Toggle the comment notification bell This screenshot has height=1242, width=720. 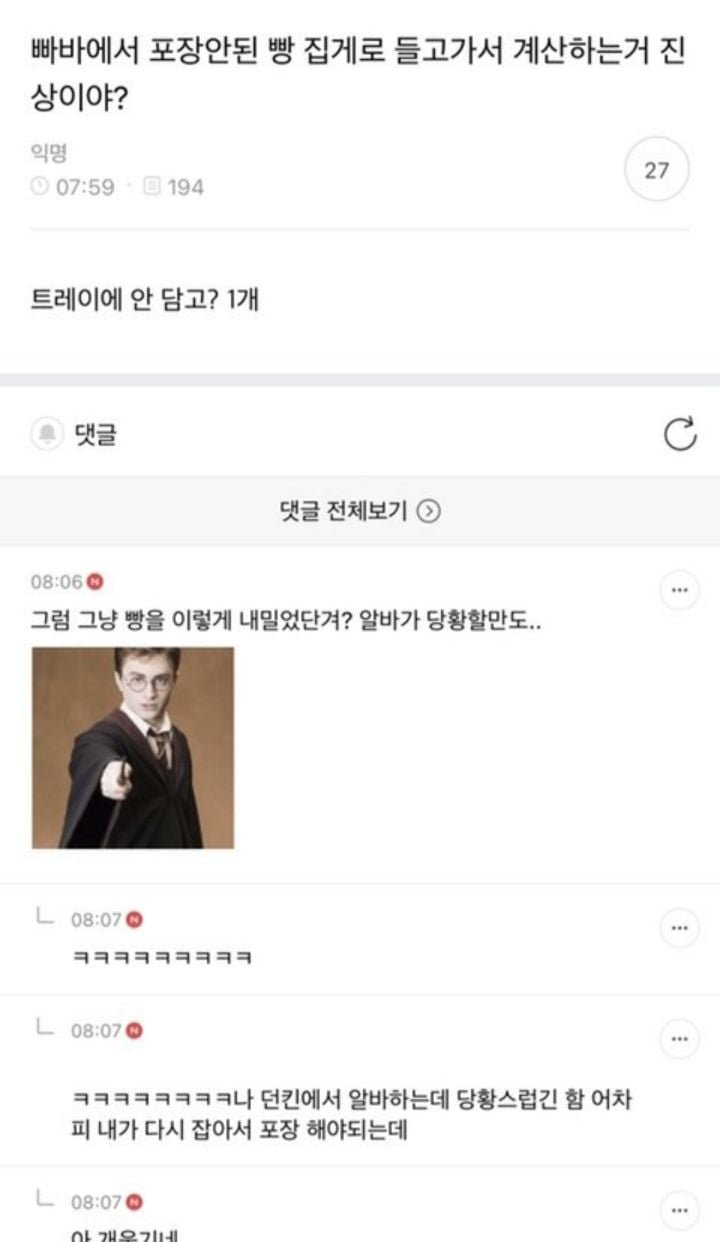click(46, 434)
